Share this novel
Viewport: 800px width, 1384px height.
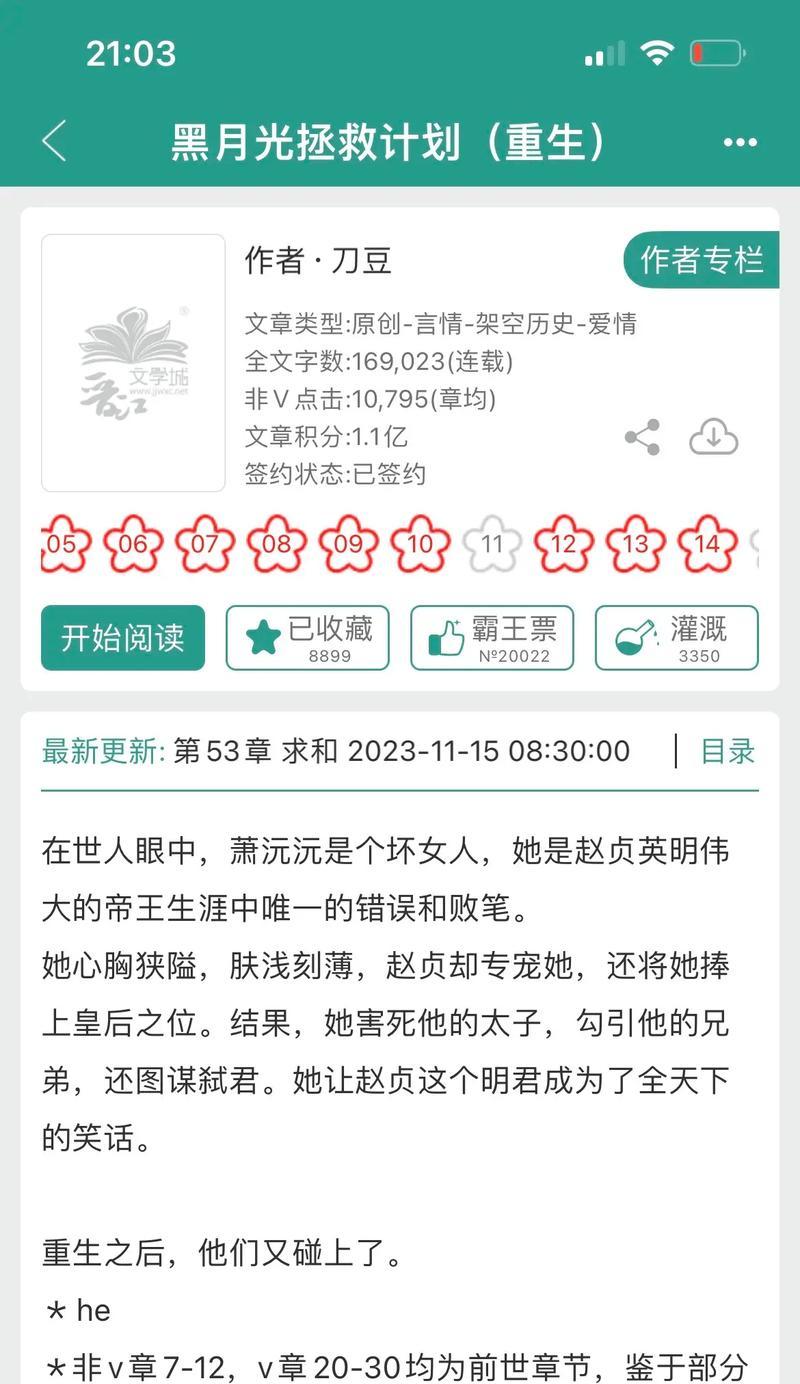(x=642, y=437)
